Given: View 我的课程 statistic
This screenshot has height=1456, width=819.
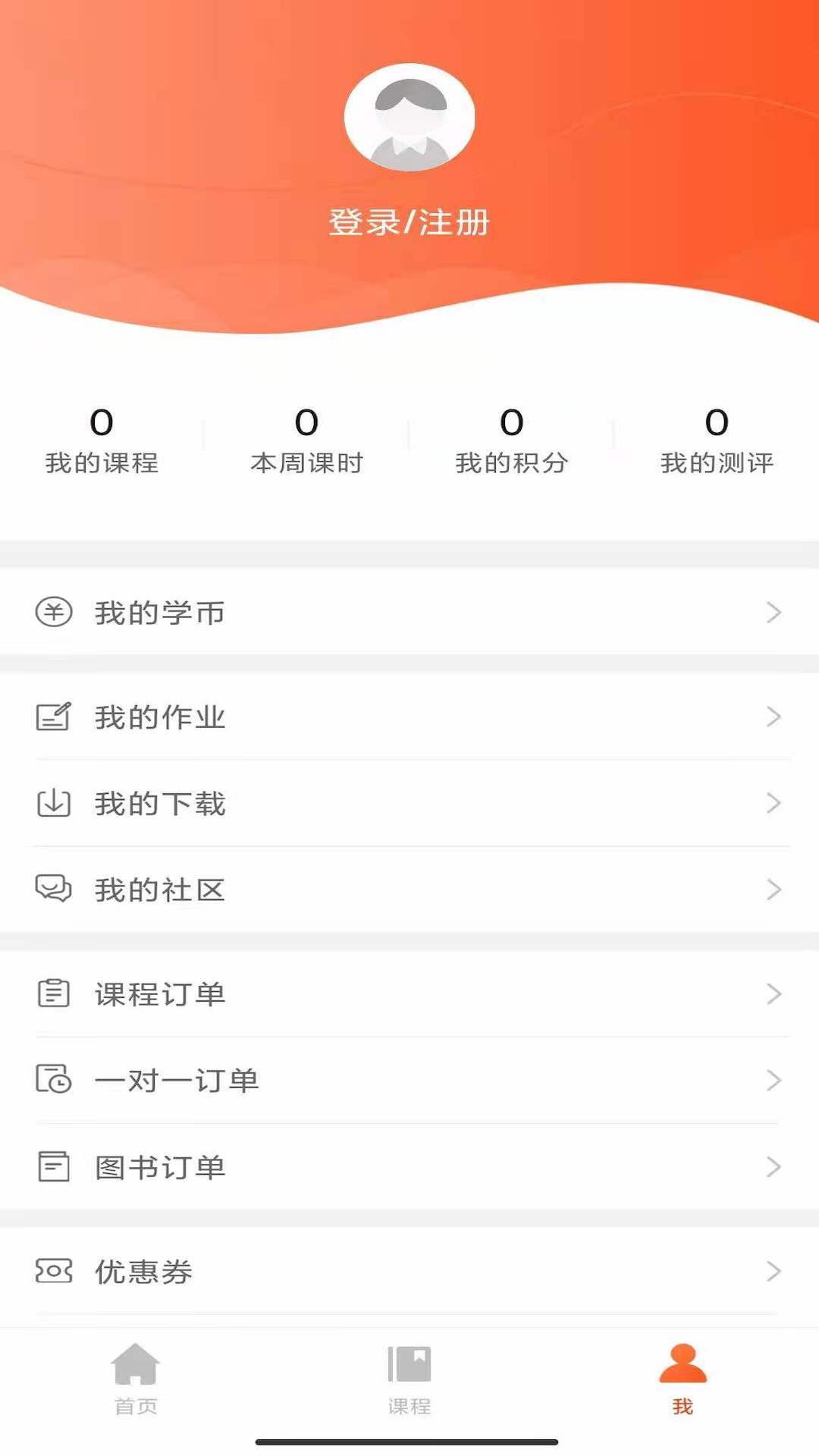Looking at the screenshot, I should pos(102,440).
